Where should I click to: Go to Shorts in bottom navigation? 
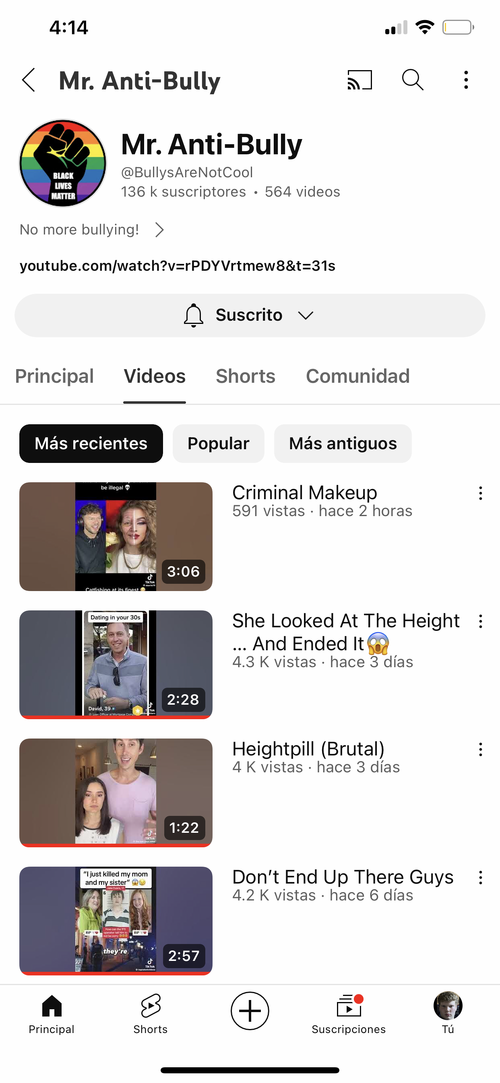click(x=151, y=1015)
